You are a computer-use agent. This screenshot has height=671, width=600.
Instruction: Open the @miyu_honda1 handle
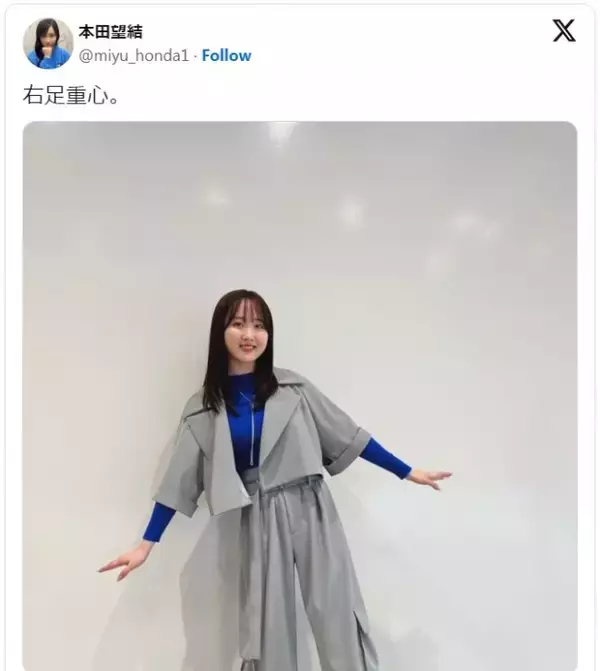tap(135, 56)
